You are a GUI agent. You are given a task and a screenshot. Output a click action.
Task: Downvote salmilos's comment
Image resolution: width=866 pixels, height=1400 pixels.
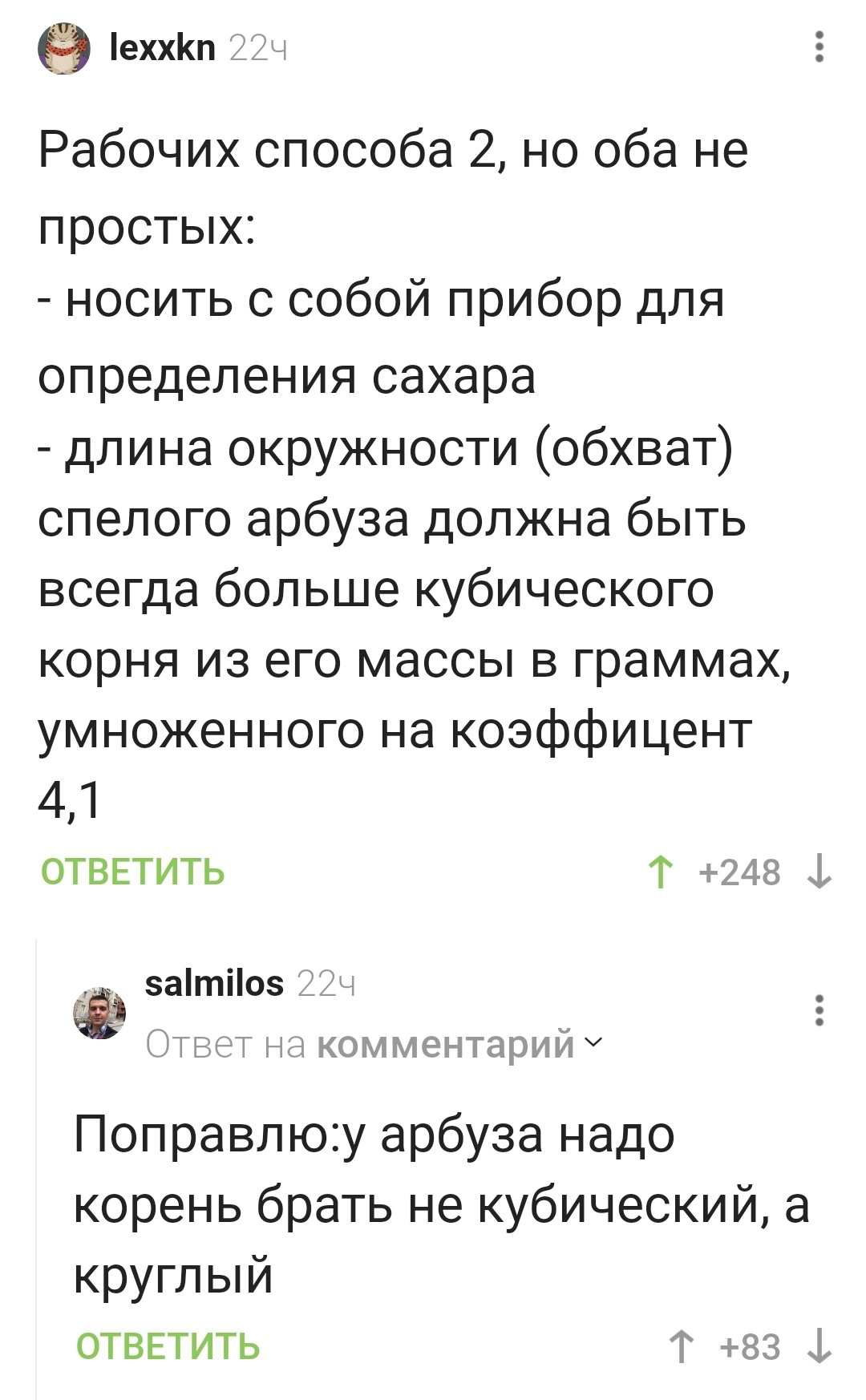819,1346
